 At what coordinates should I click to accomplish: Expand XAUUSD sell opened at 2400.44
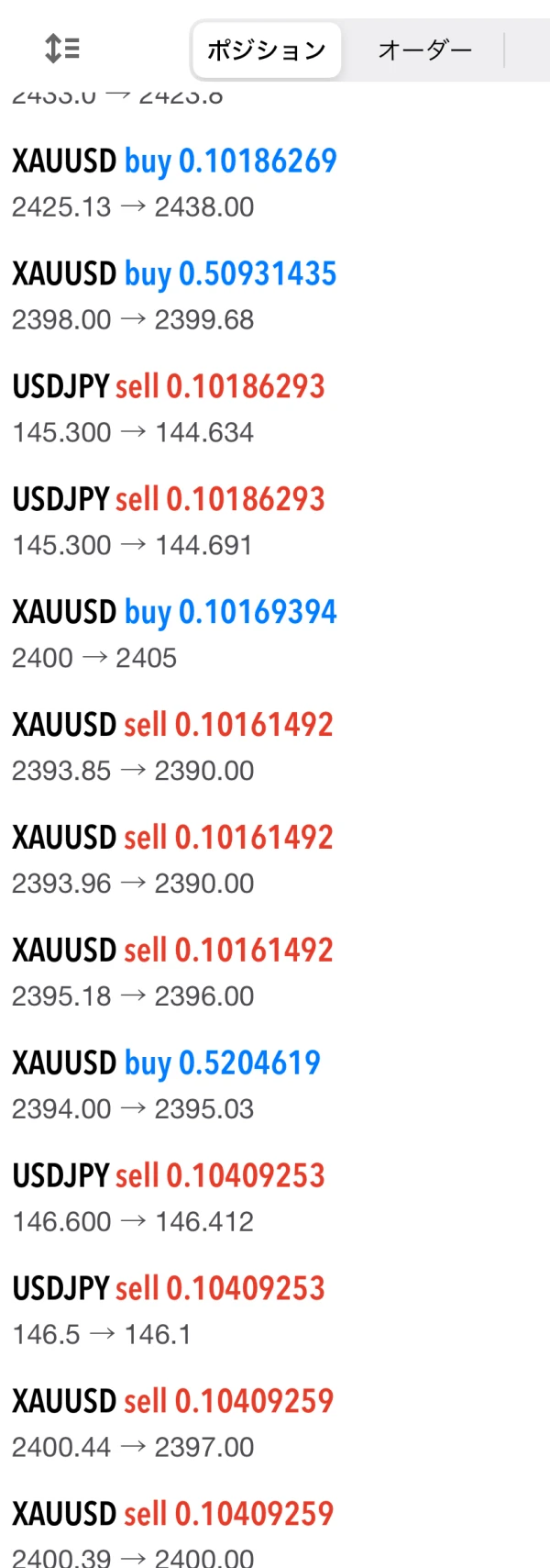click(x=172, y=1424)
